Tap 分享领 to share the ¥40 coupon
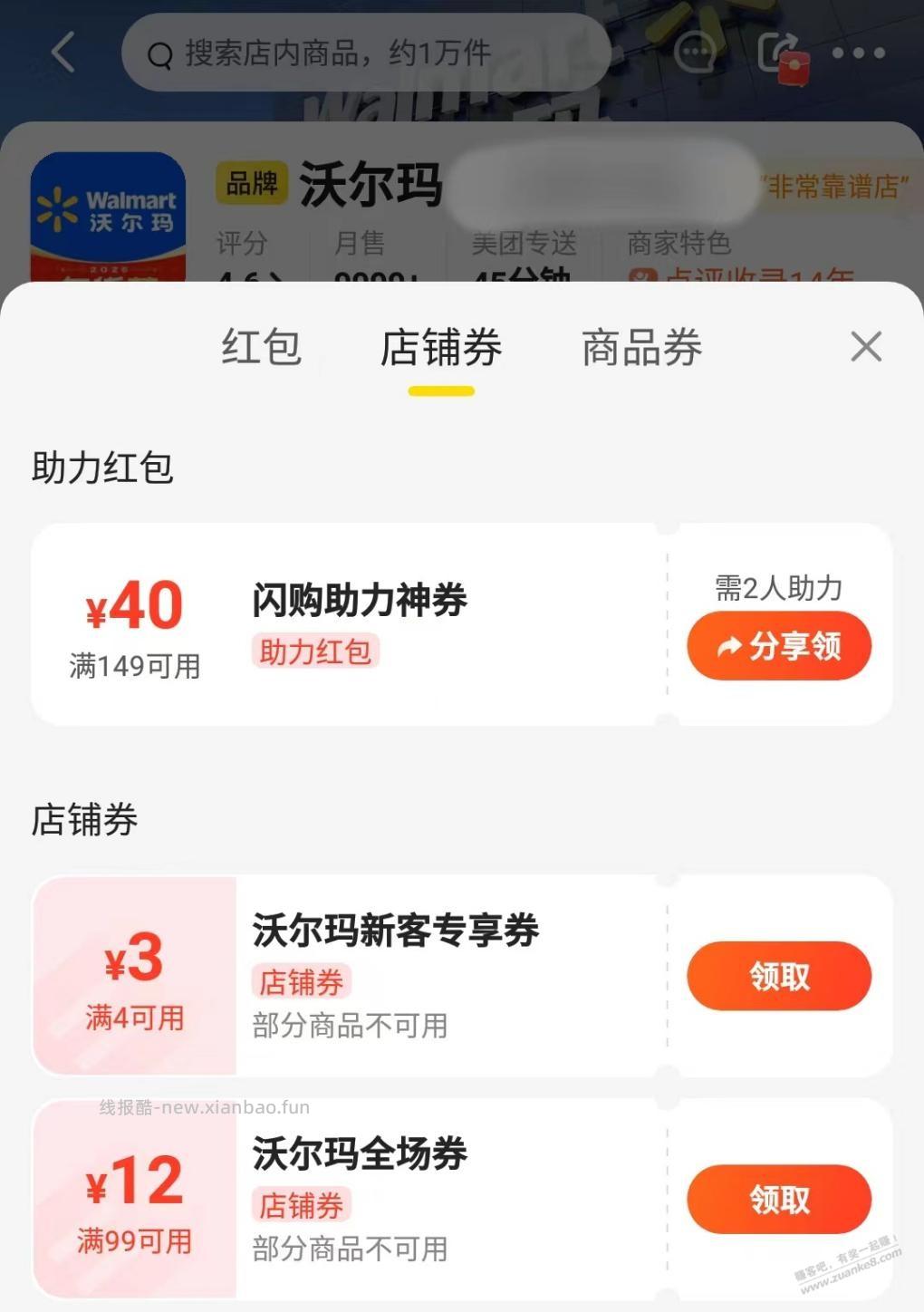 (x=779, y=645)
